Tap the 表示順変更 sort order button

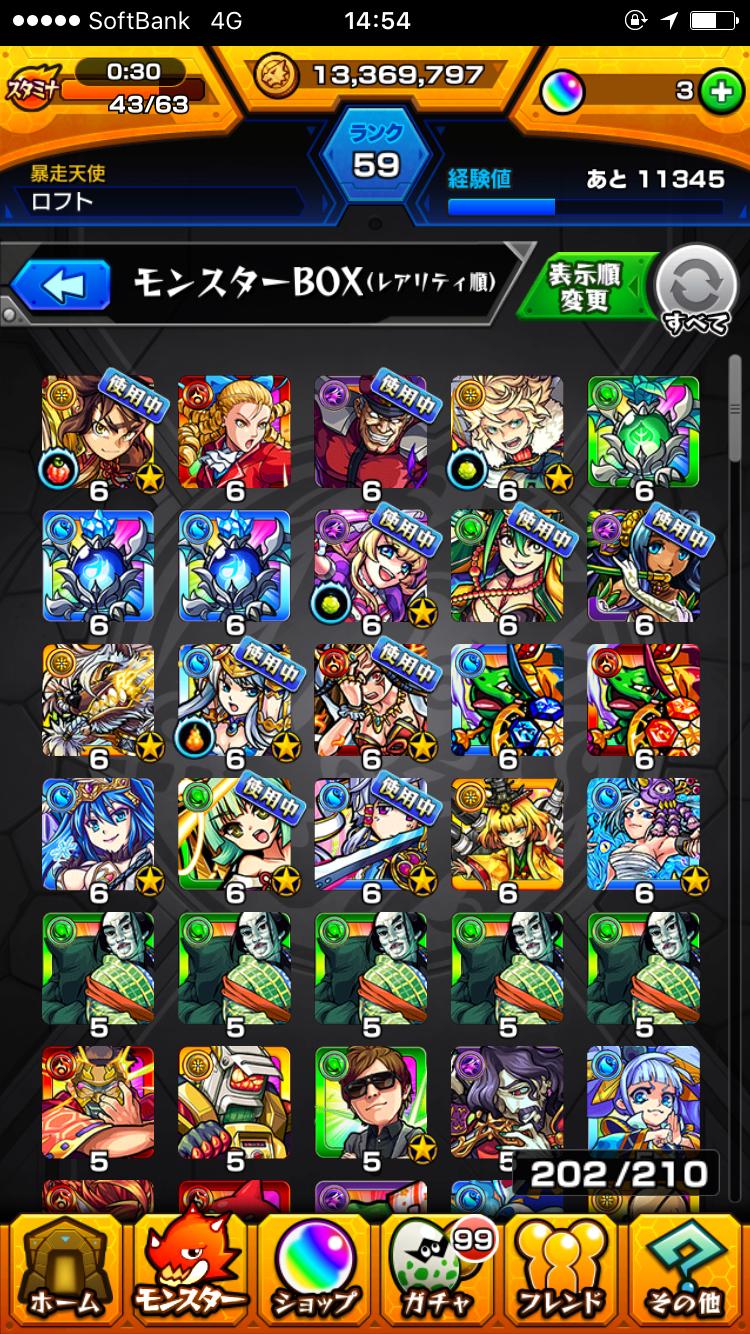(x=586, y=286)
